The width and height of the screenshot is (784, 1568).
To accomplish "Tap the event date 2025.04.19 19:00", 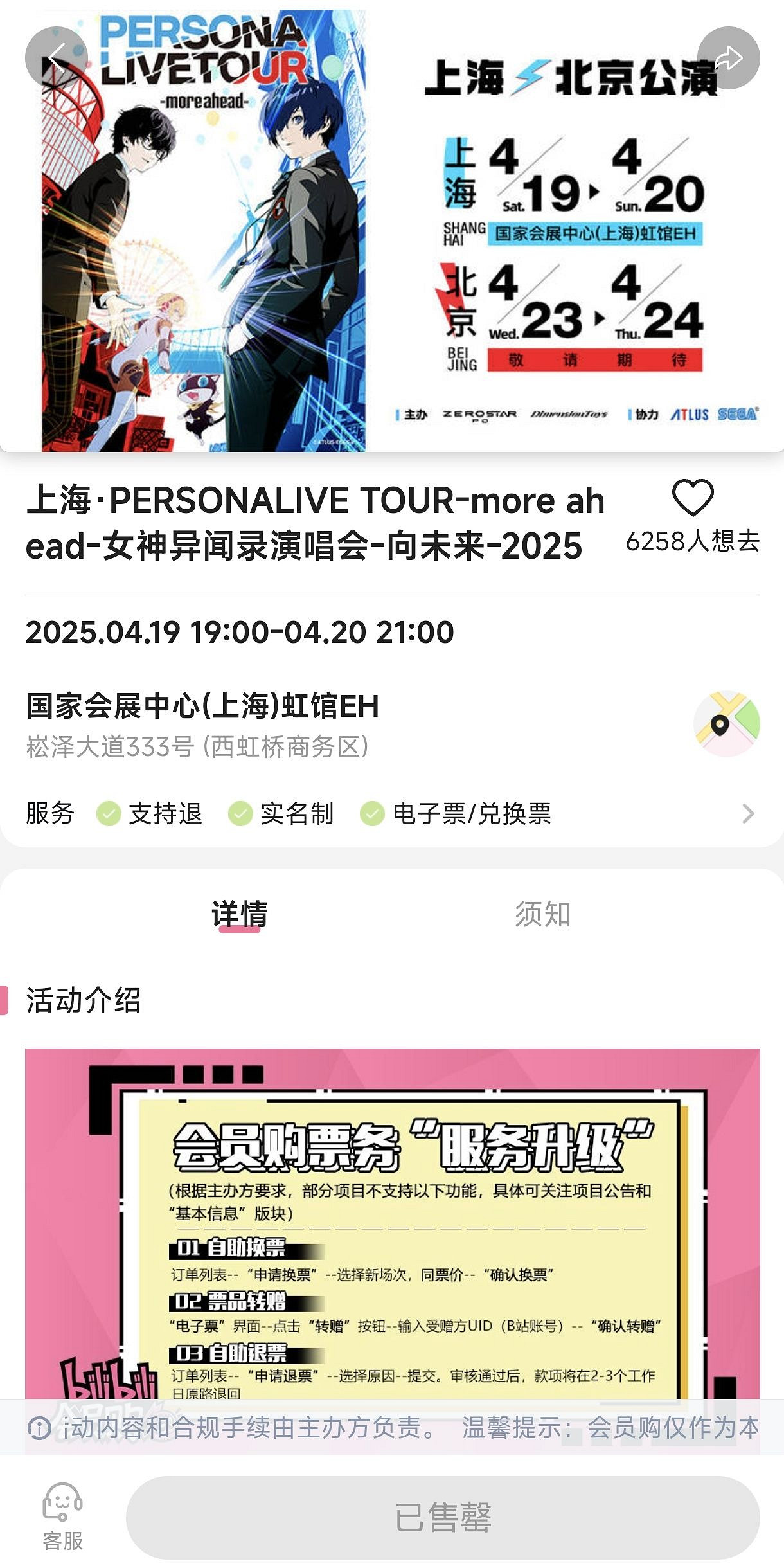I will tap(238, 632).
